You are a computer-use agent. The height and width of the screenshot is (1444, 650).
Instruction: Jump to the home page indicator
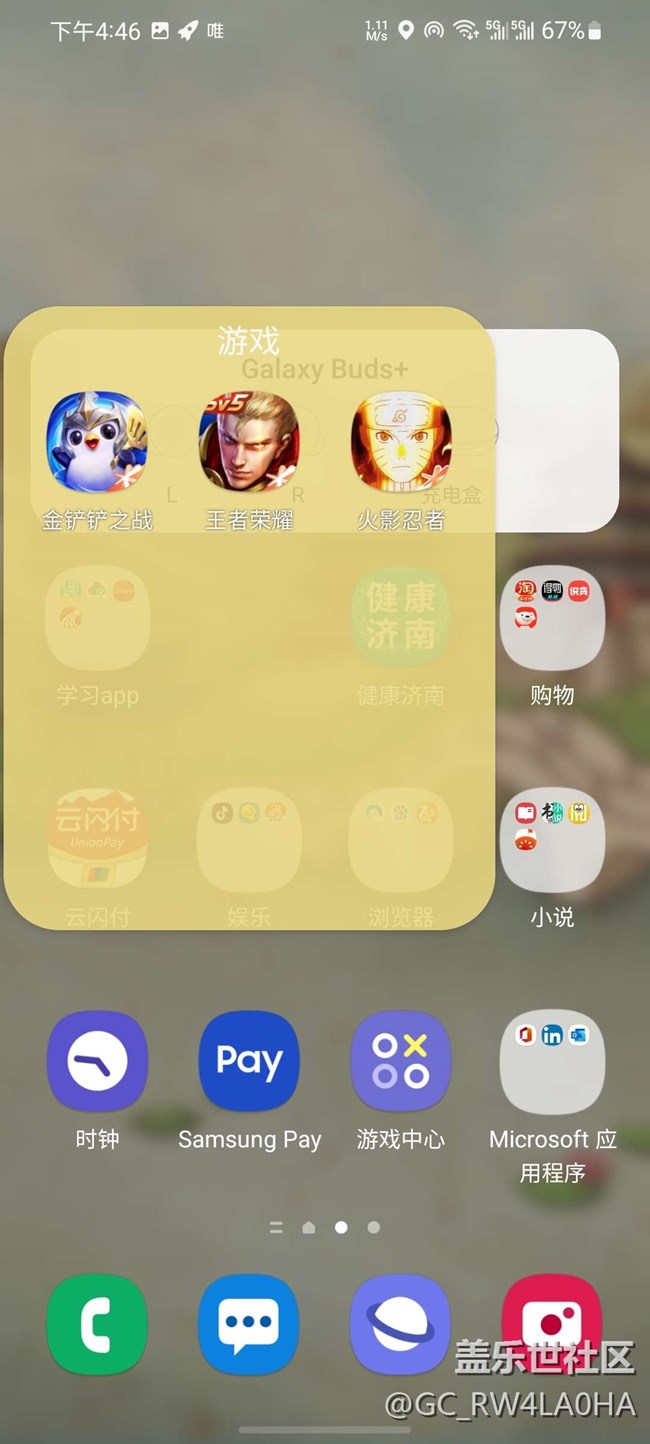(309, 1228)
